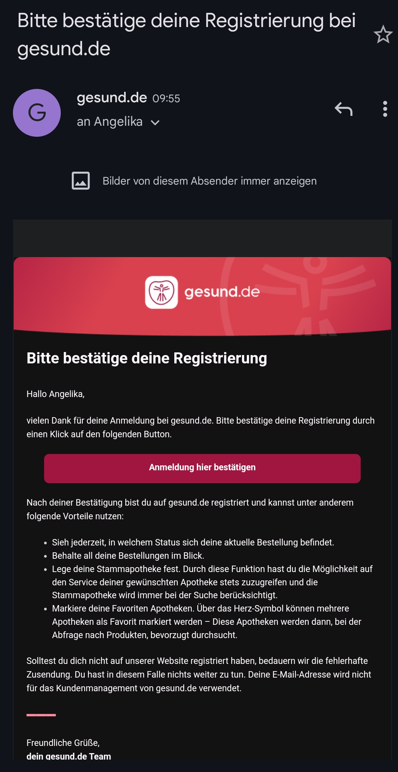Open sender avatar 'G'
Screen dimensions: 398x772
37,113
